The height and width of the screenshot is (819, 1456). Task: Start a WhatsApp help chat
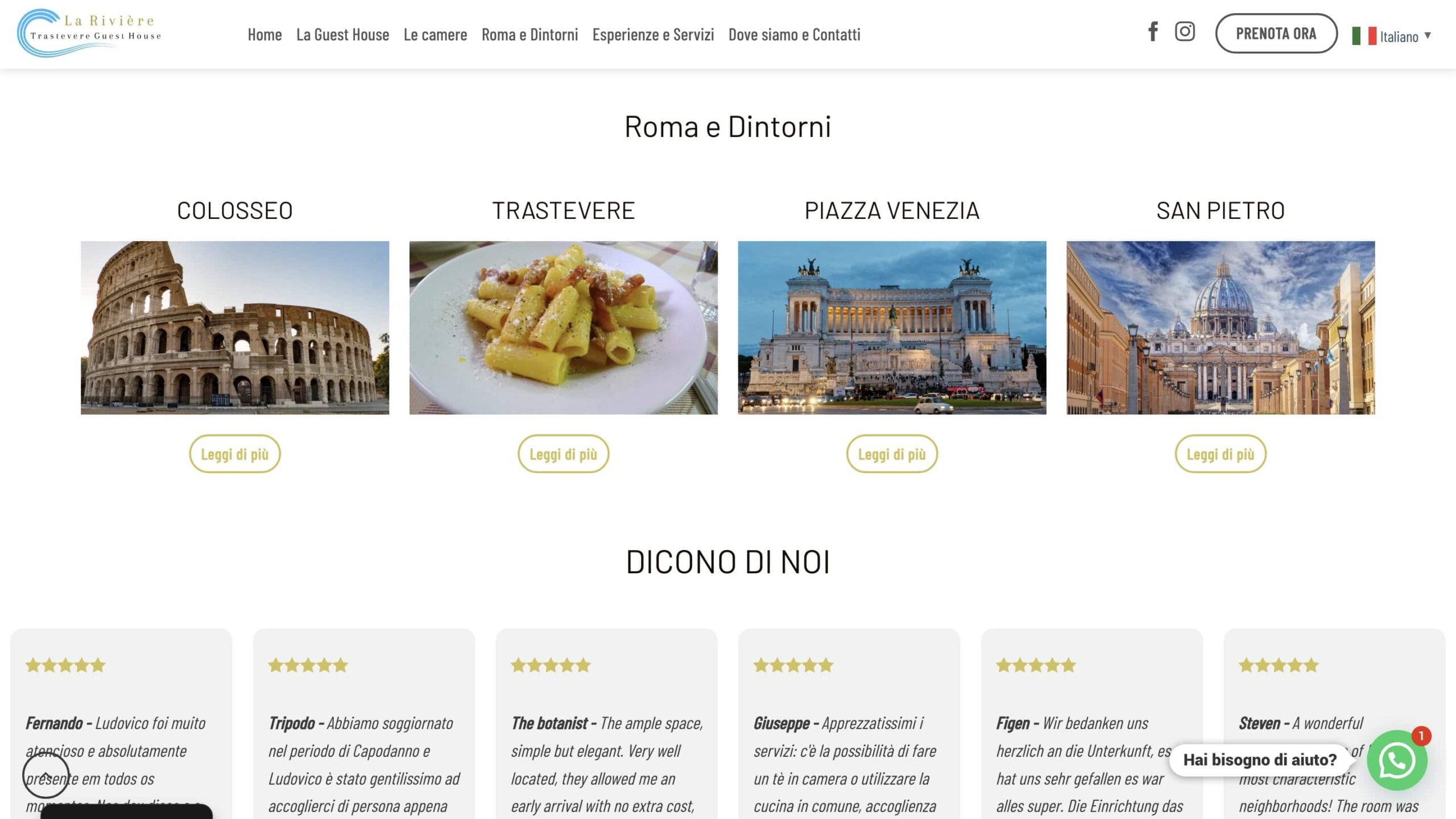pos(1396,760)
